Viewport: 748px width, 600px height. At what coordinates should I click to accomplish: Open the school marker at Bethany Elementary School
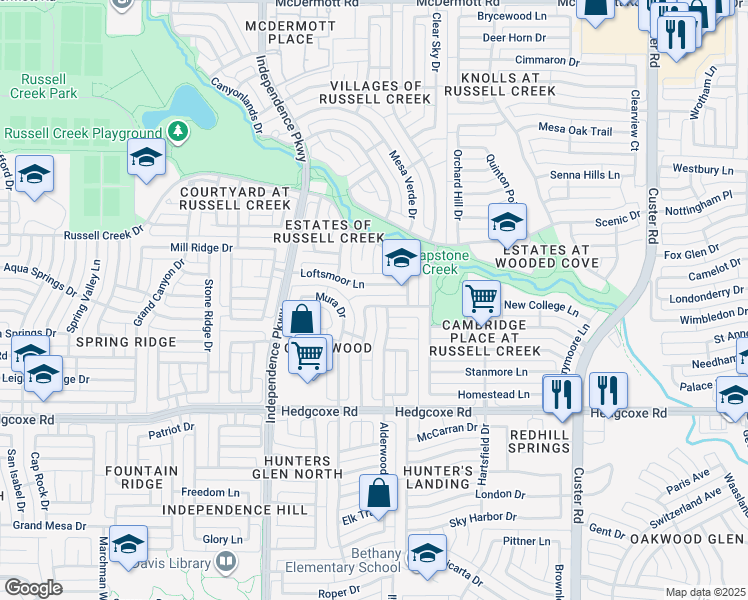[x=427, y=555]
